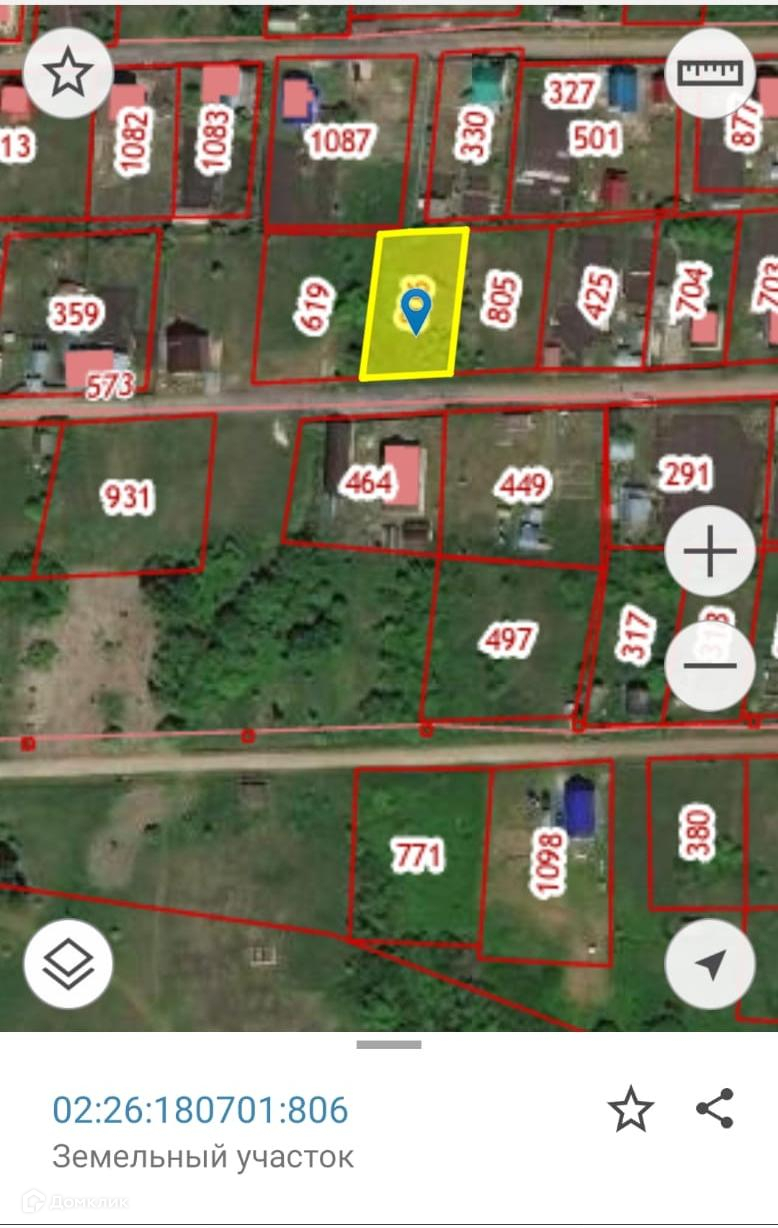Add parcel 02:26:180701:806 to favorites
Screen dimensions: 778x1228
[x=631, y=1110]
